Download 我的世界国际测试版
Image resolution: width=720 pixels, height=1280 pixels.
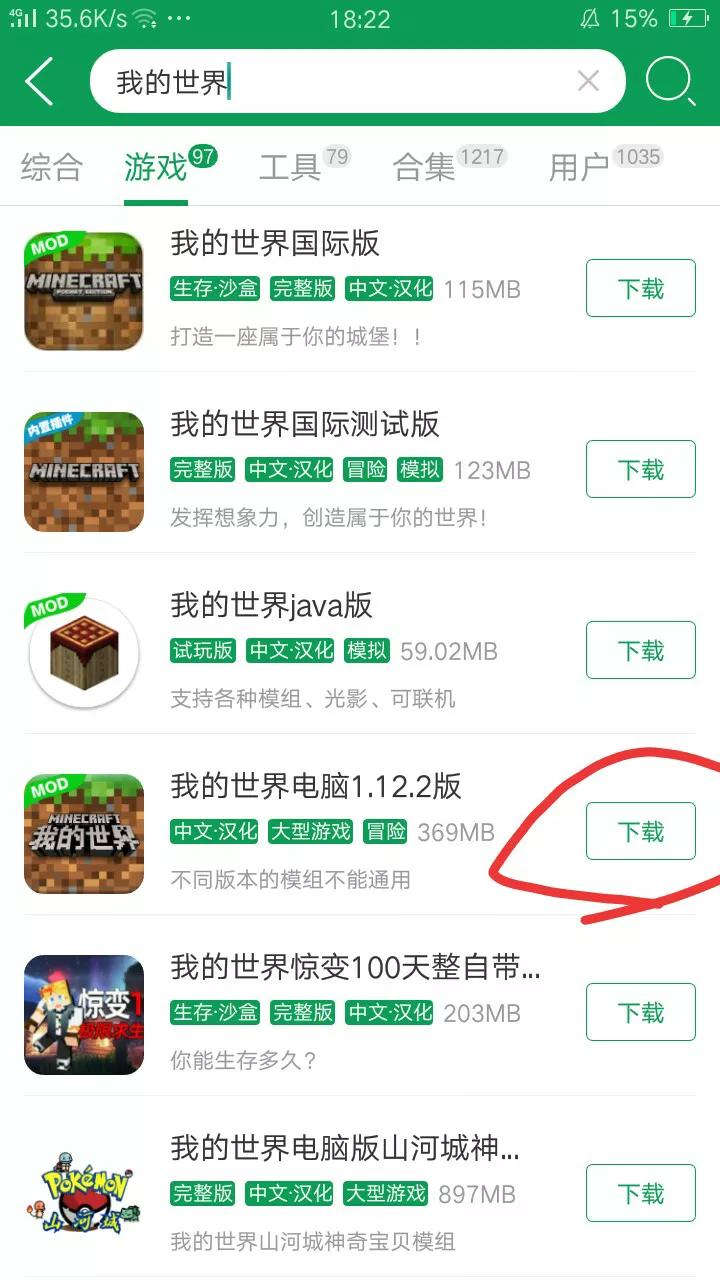[640, 470]
